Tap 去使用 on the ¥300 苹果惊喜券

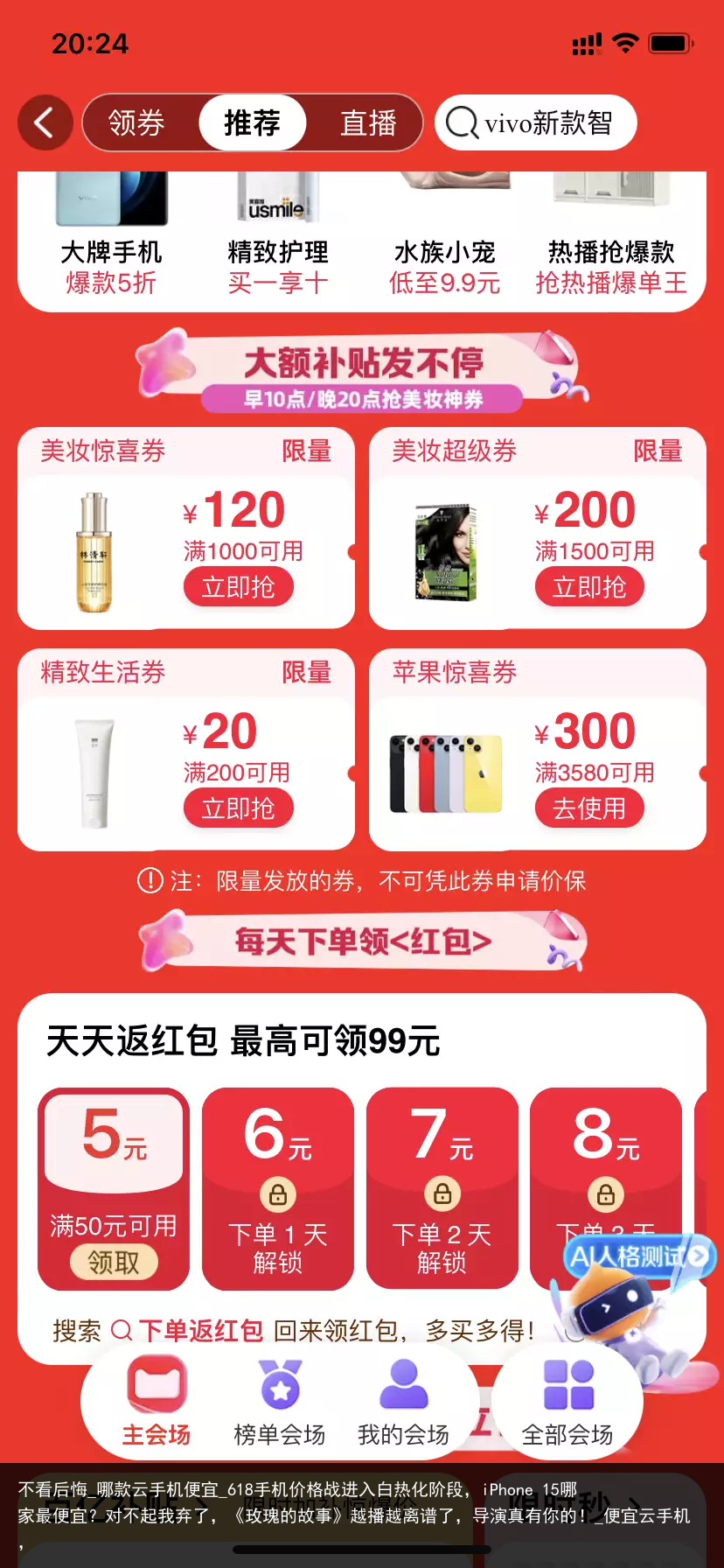pos(589,808)
